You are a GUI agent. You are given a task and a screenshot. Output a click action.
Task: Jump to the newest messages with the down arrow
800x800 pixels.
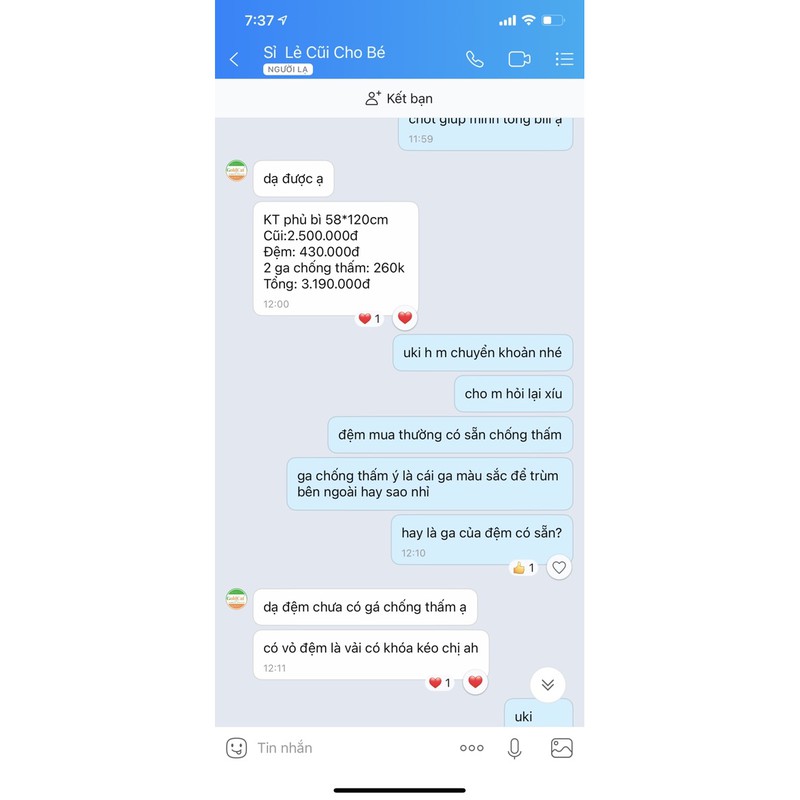[547, 685]
